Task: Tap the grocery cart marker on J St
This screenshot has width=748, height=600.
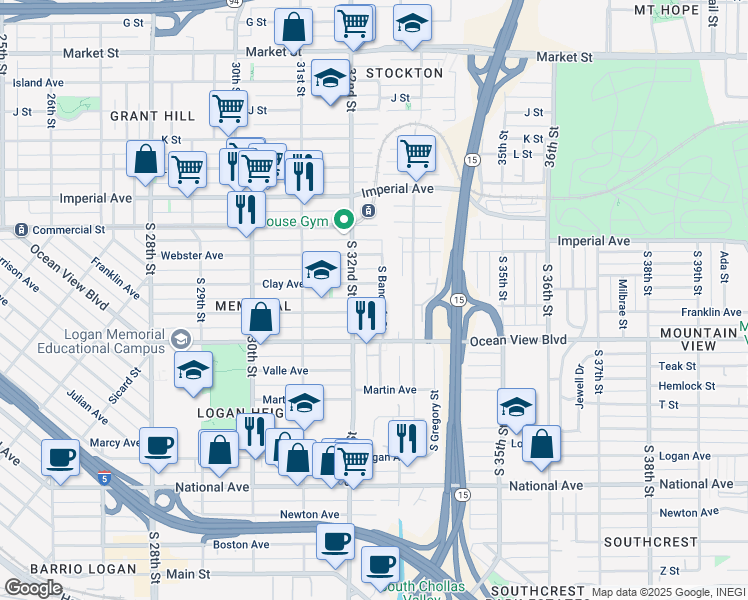Action: [x=229, y=108]
